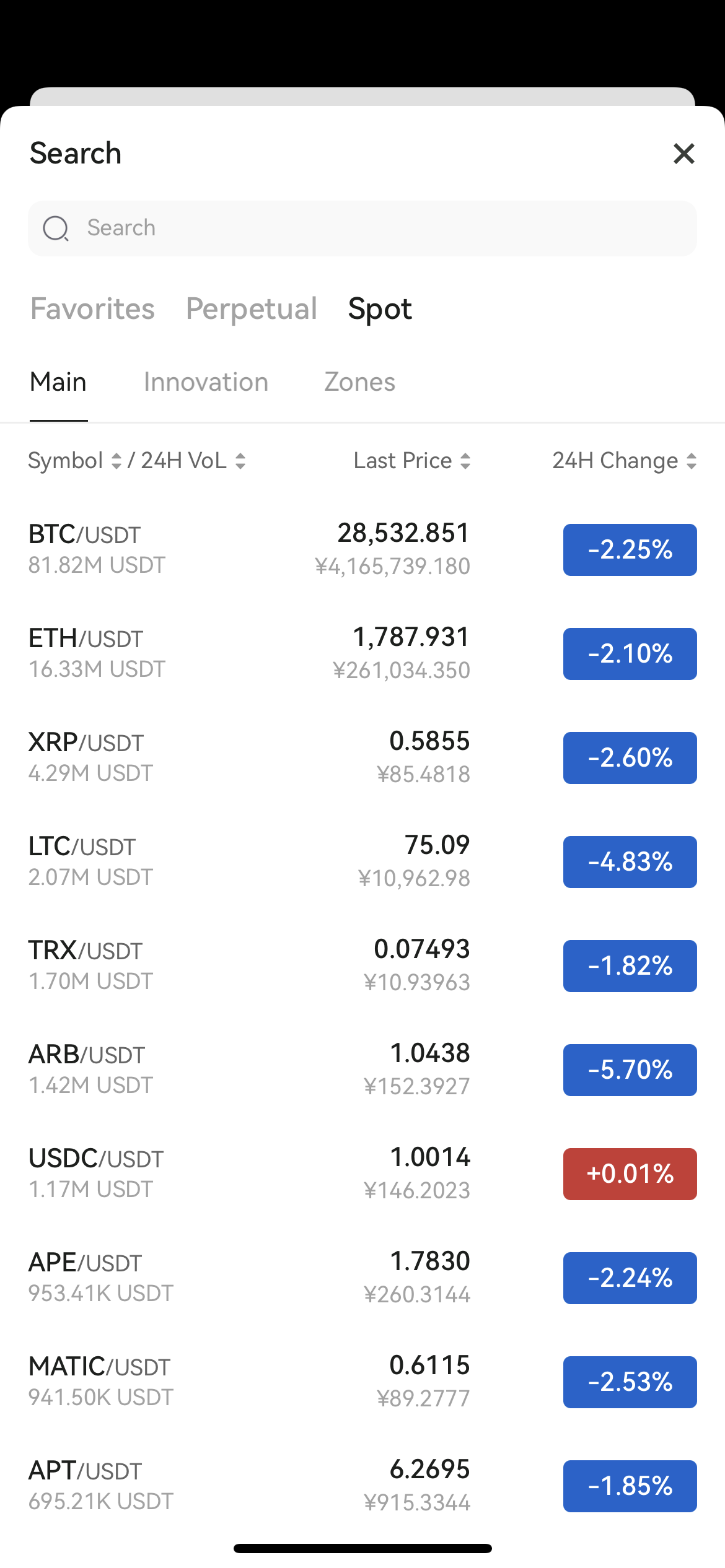Select the Main sub-tab
725x1568 pixels.
tap(58, 381)
